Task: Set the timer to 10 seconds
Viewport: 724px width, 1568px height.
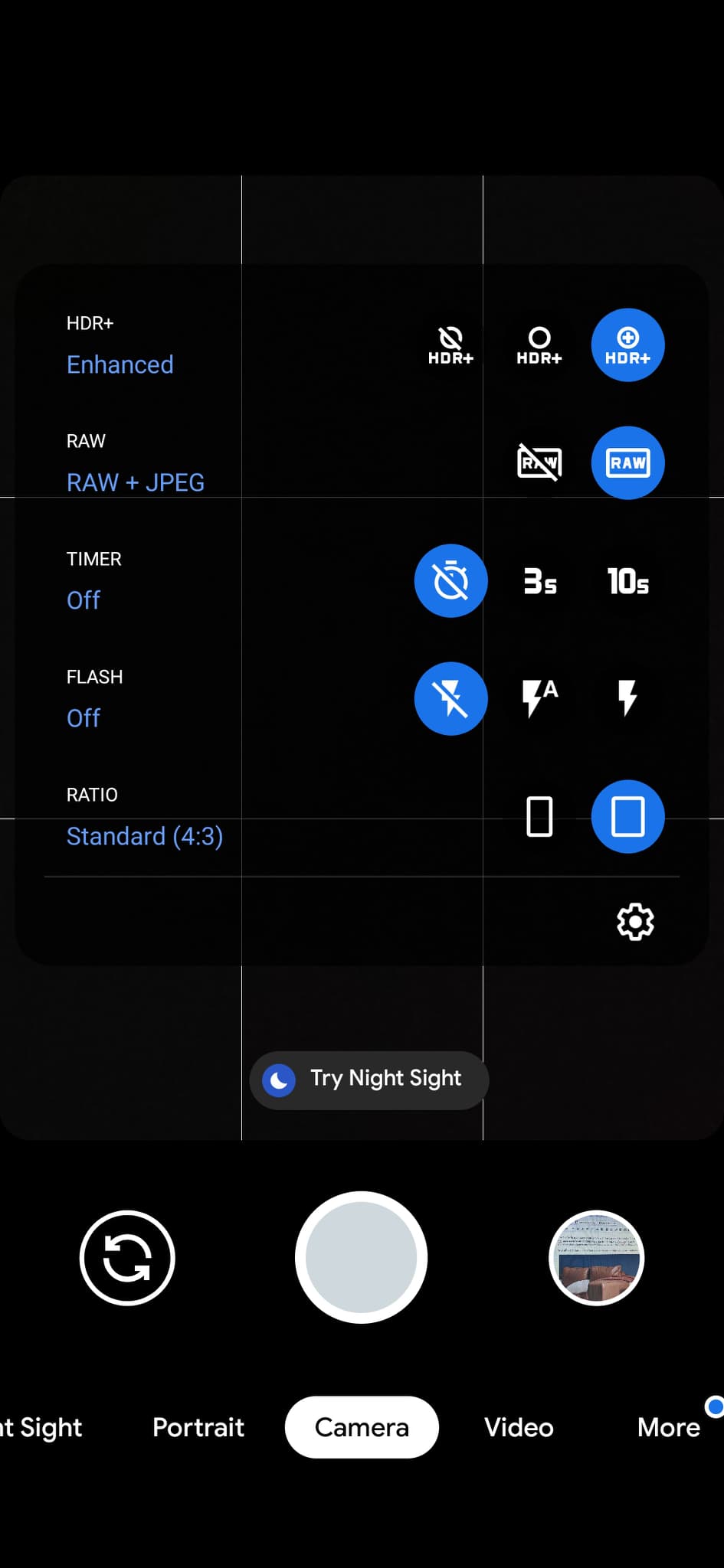Action: click(627, 581)
